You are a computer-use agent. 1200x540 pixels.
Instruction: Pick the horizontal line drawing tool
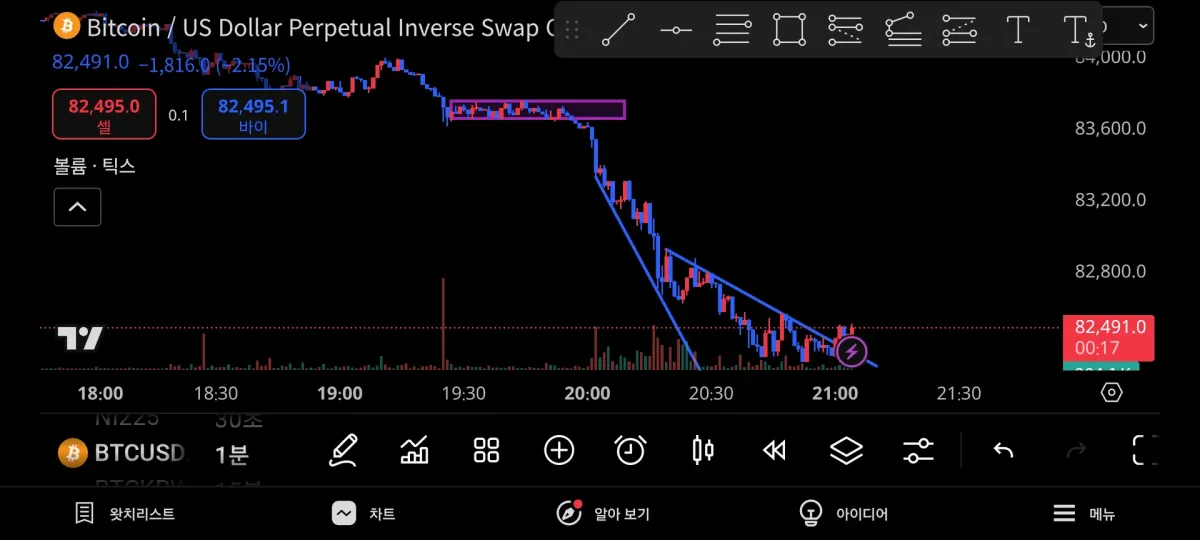click(676, 30)
